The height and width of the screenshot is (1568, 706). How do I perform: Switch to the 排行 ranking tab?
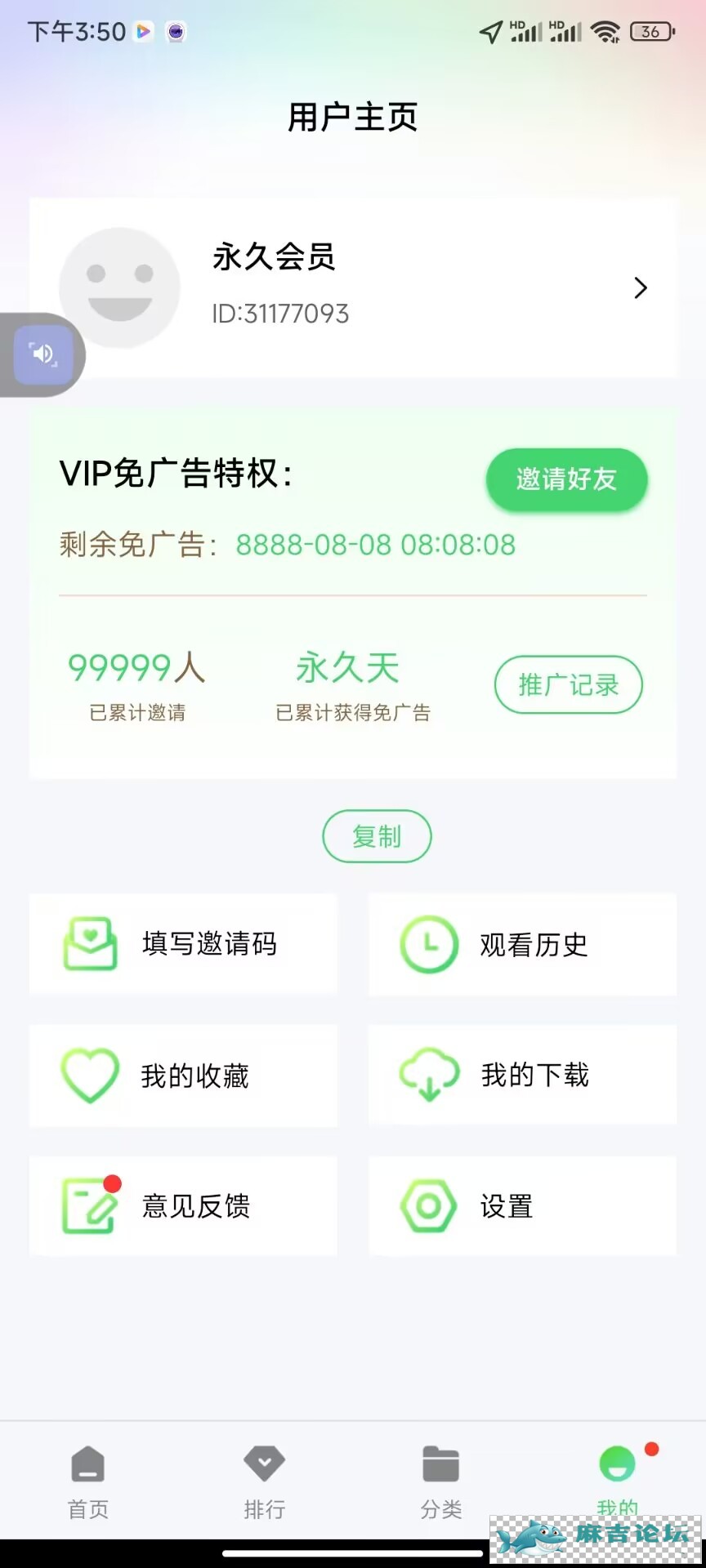265,1480
